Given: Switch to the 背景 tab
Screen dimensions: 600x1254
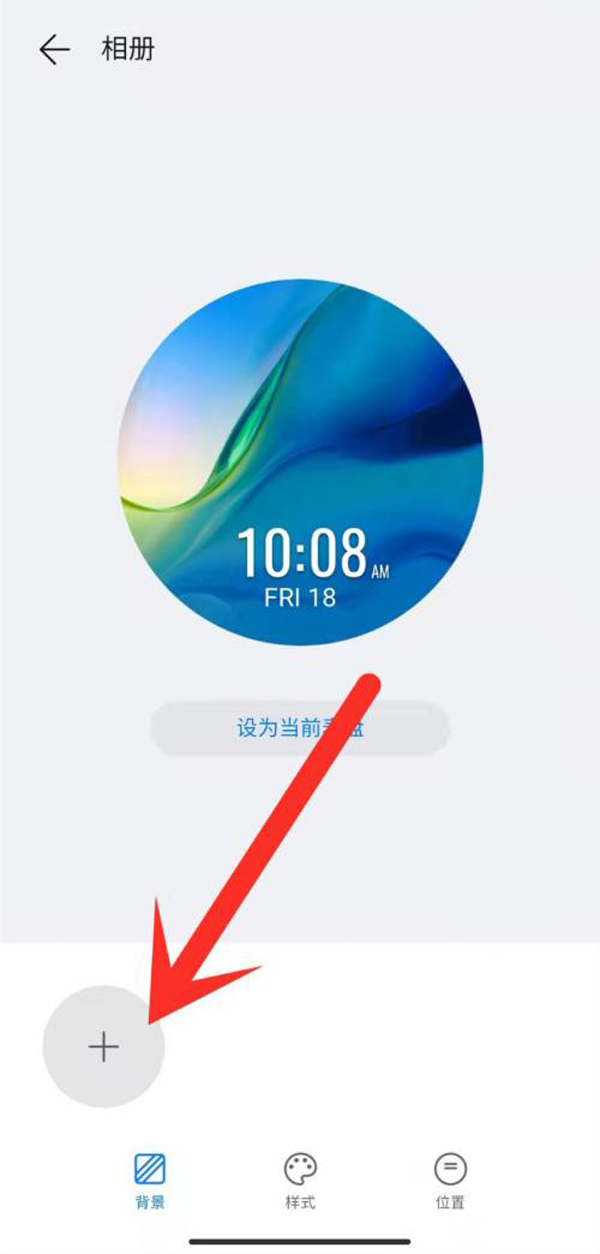Looking at the screenshot, I should 150,1181.
